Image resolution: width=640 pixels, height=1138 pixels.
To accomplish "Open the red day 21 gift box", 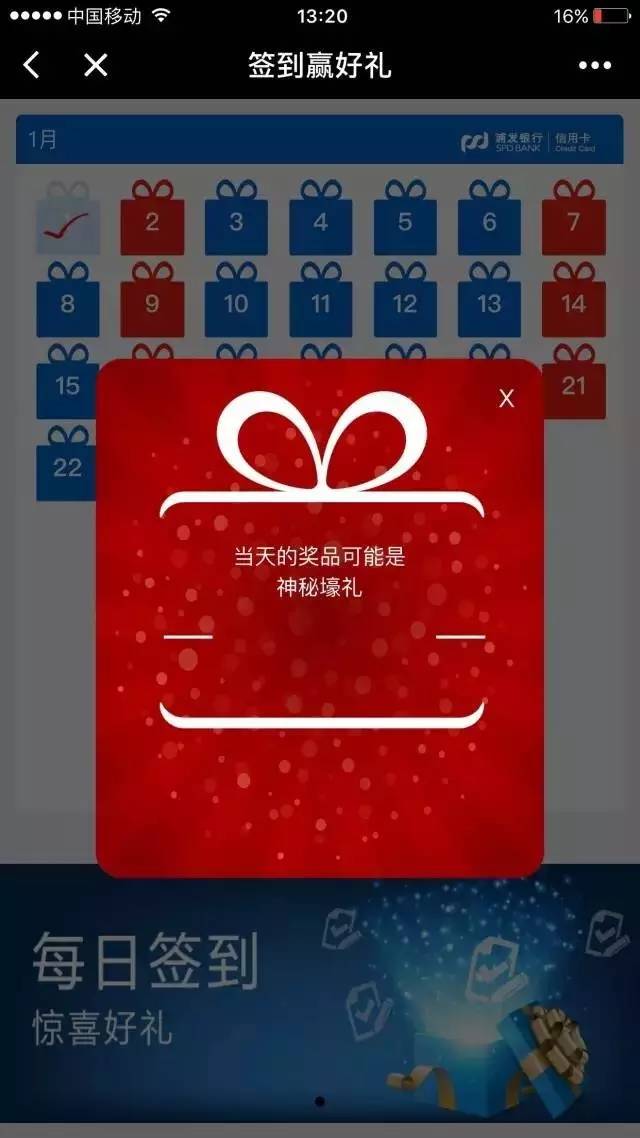I will click(574, 388).
